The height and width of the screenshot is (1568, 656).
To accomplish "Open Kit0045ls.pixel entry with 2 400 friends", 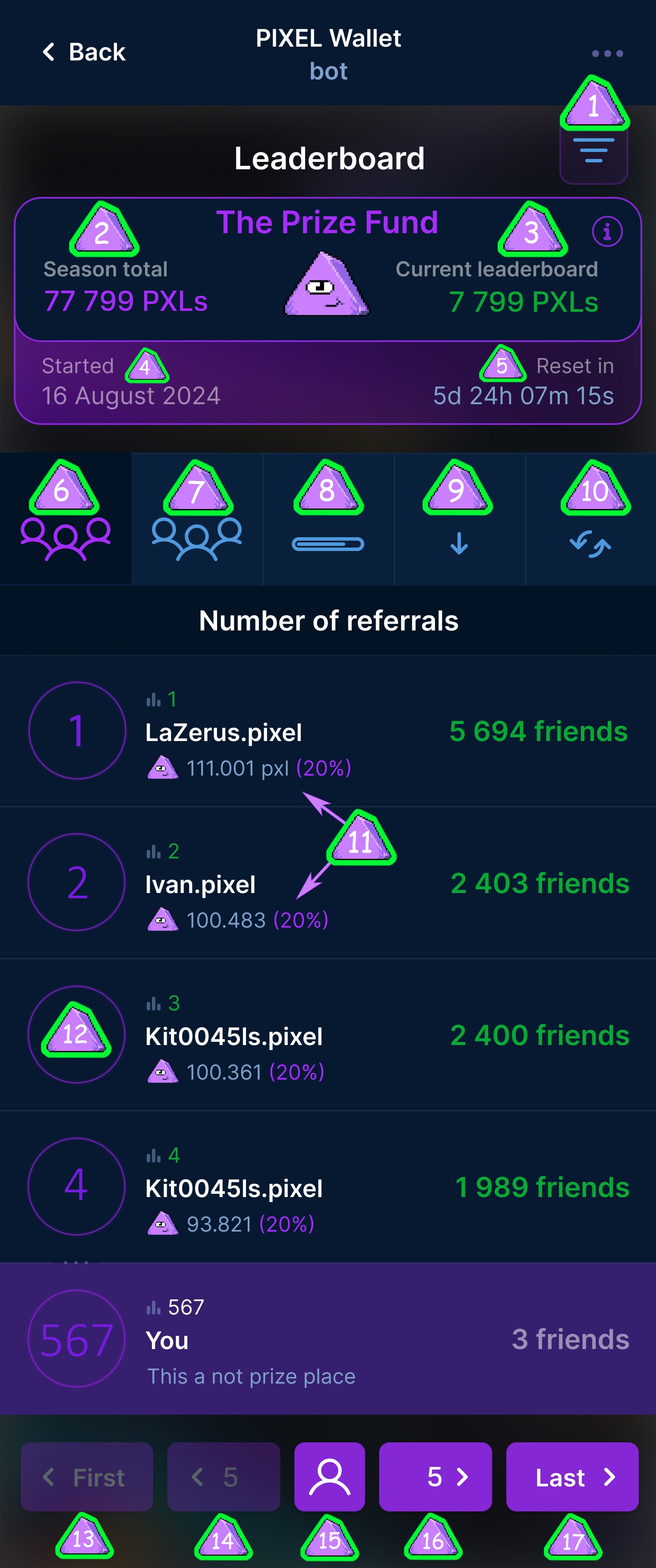I will coord(328,1036).
